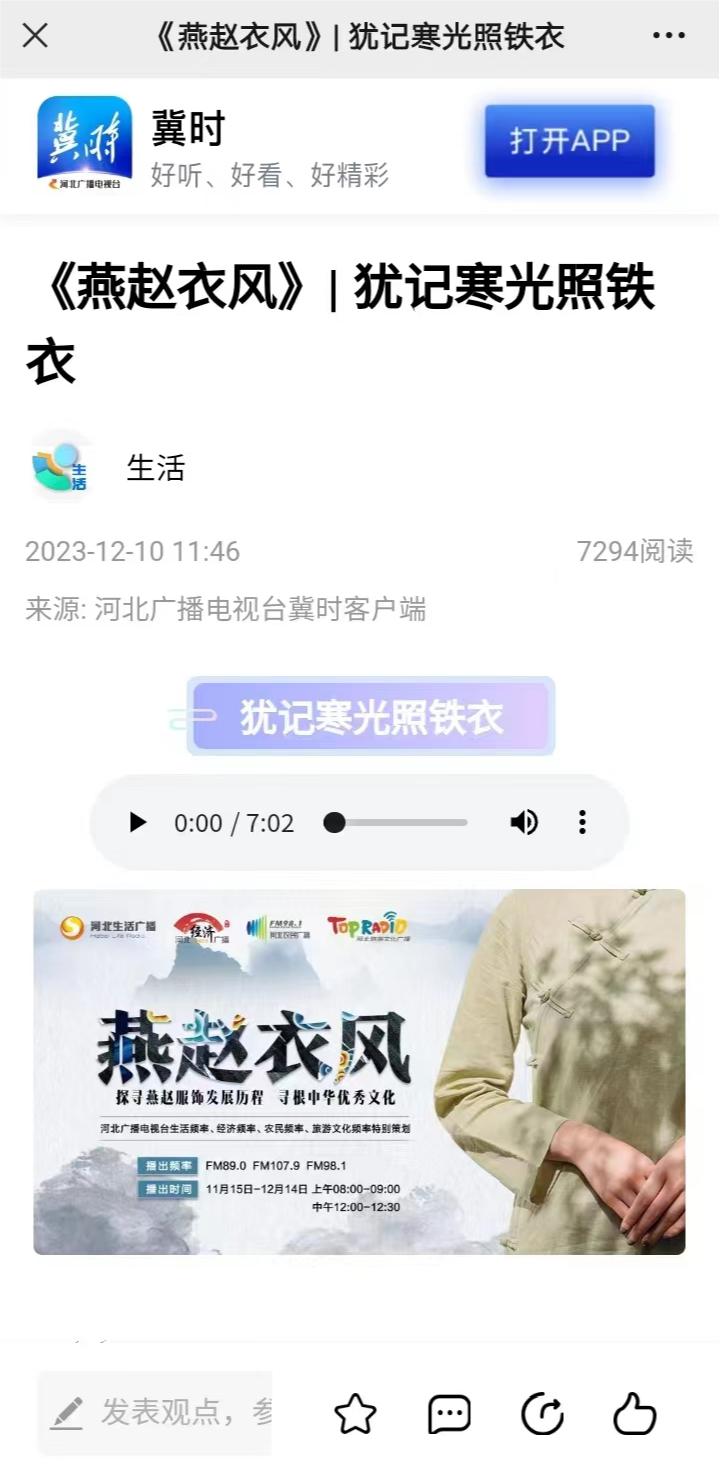Seek within the audio progress bar
Screen dimensions: 720x1472
coord(400,822)
